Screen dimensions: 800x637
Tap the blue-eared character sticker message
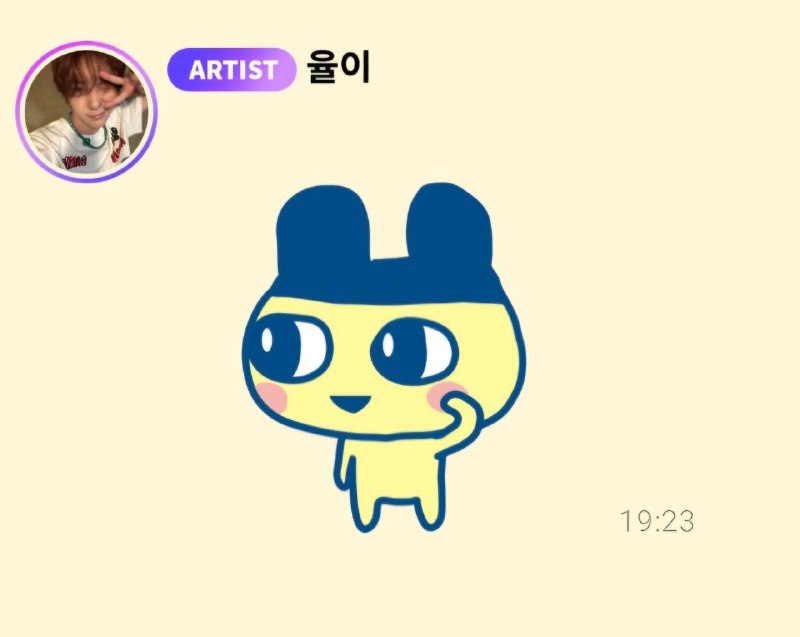pos(383,355)
